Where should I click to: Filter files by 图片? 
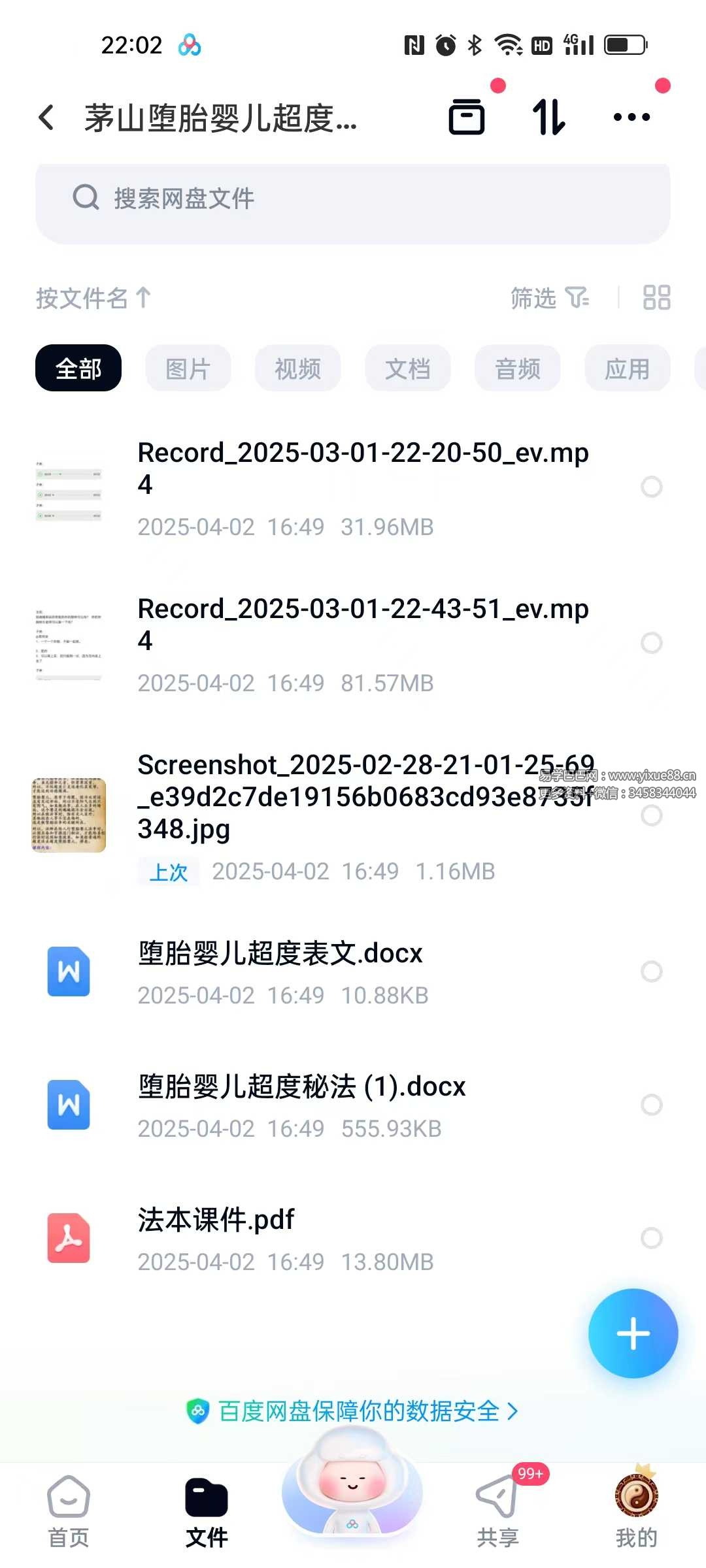coord(188,368)
